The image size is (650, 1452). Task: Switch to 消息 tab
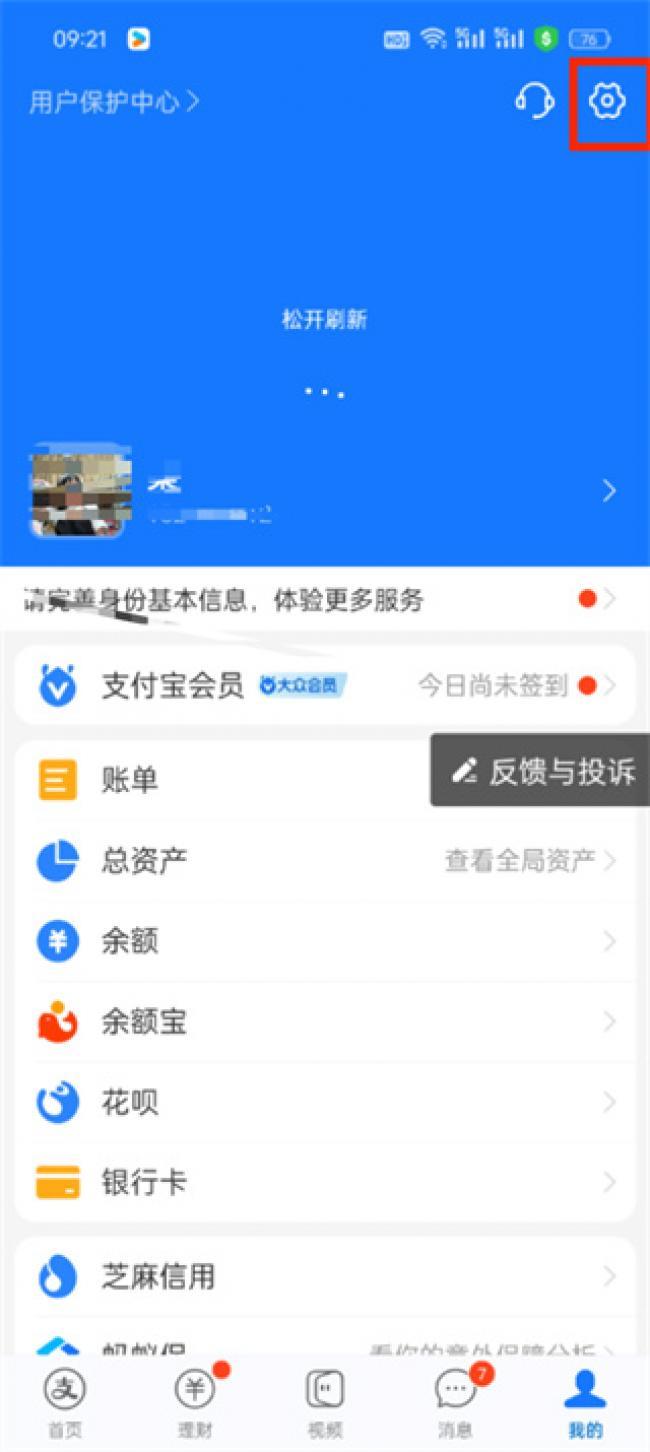pos(456,1403)
